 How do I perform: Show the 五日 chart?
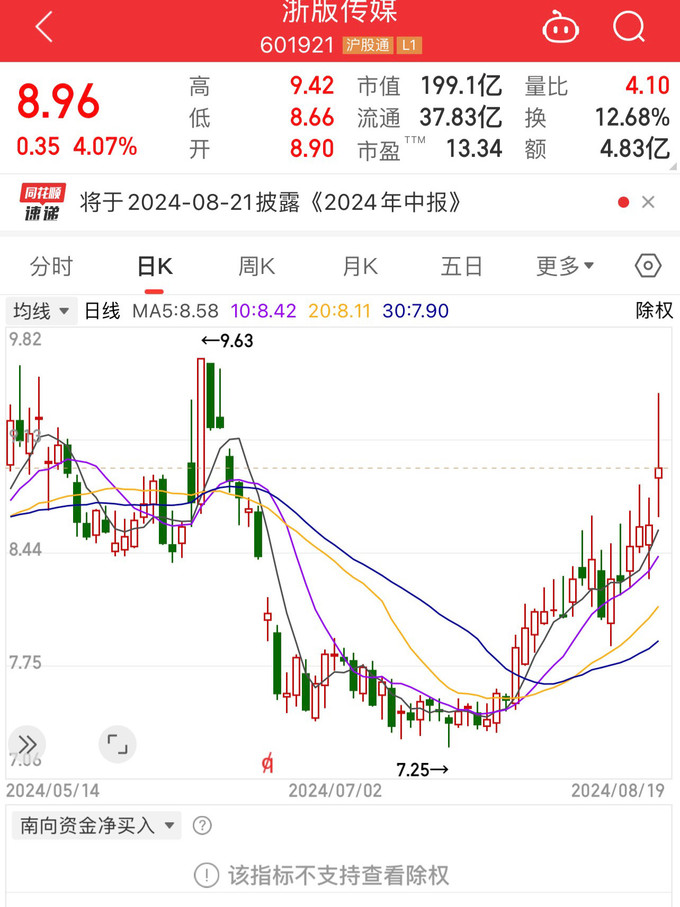[x=462, y=266]
